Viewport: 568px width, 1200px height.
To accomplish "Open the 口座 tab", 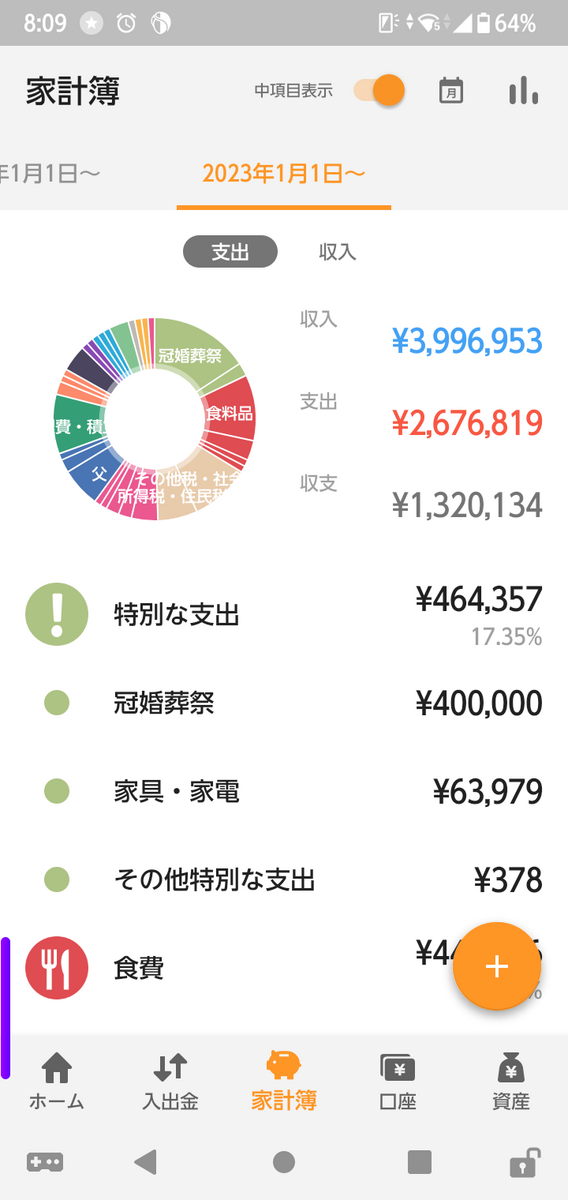I will (398, 1082).
